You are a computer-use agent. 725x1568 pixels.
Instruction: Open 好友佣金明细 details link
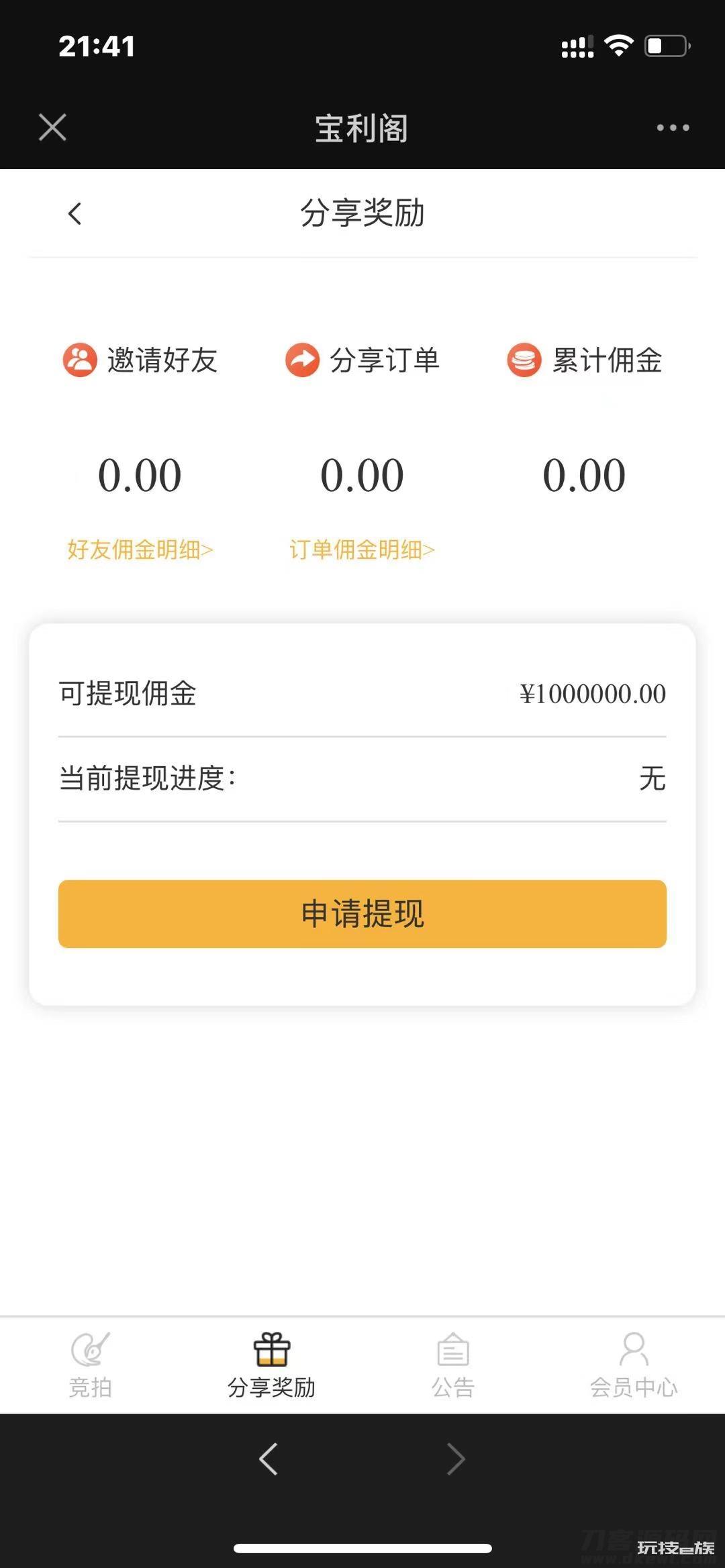pos(140,550)
